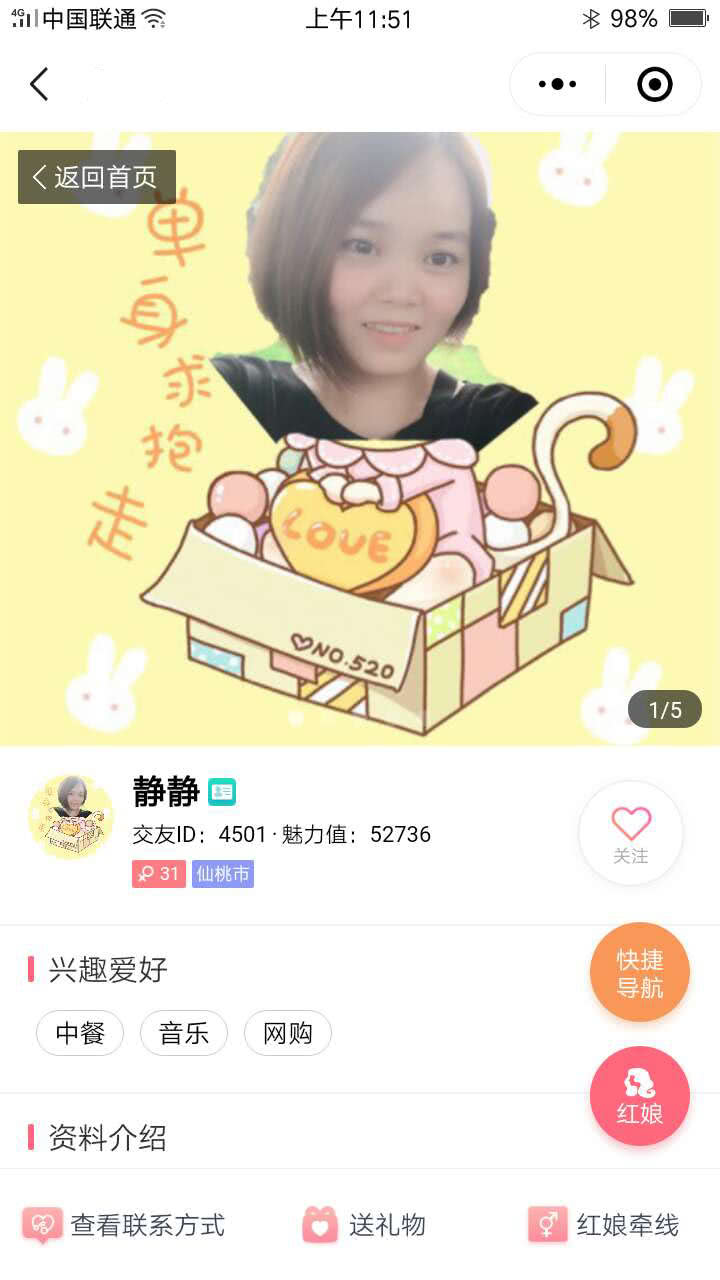Screen dimensions: 720x1280
Task: Tap the back arrow at top left
Action: 38,84
